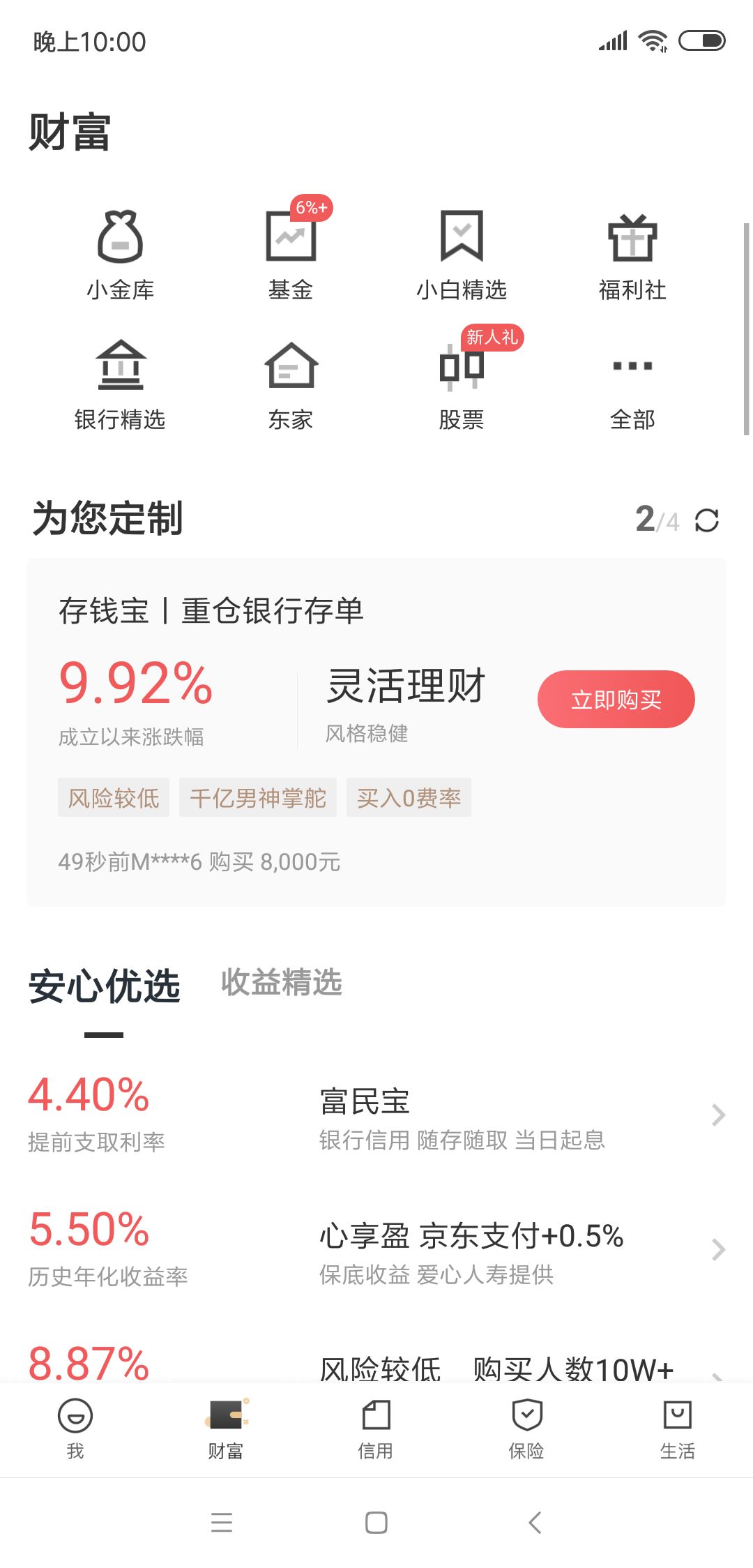The image size is (753, 1568).
Task: Switch to the 收益精选 tab
Action: tap(282, 982)
